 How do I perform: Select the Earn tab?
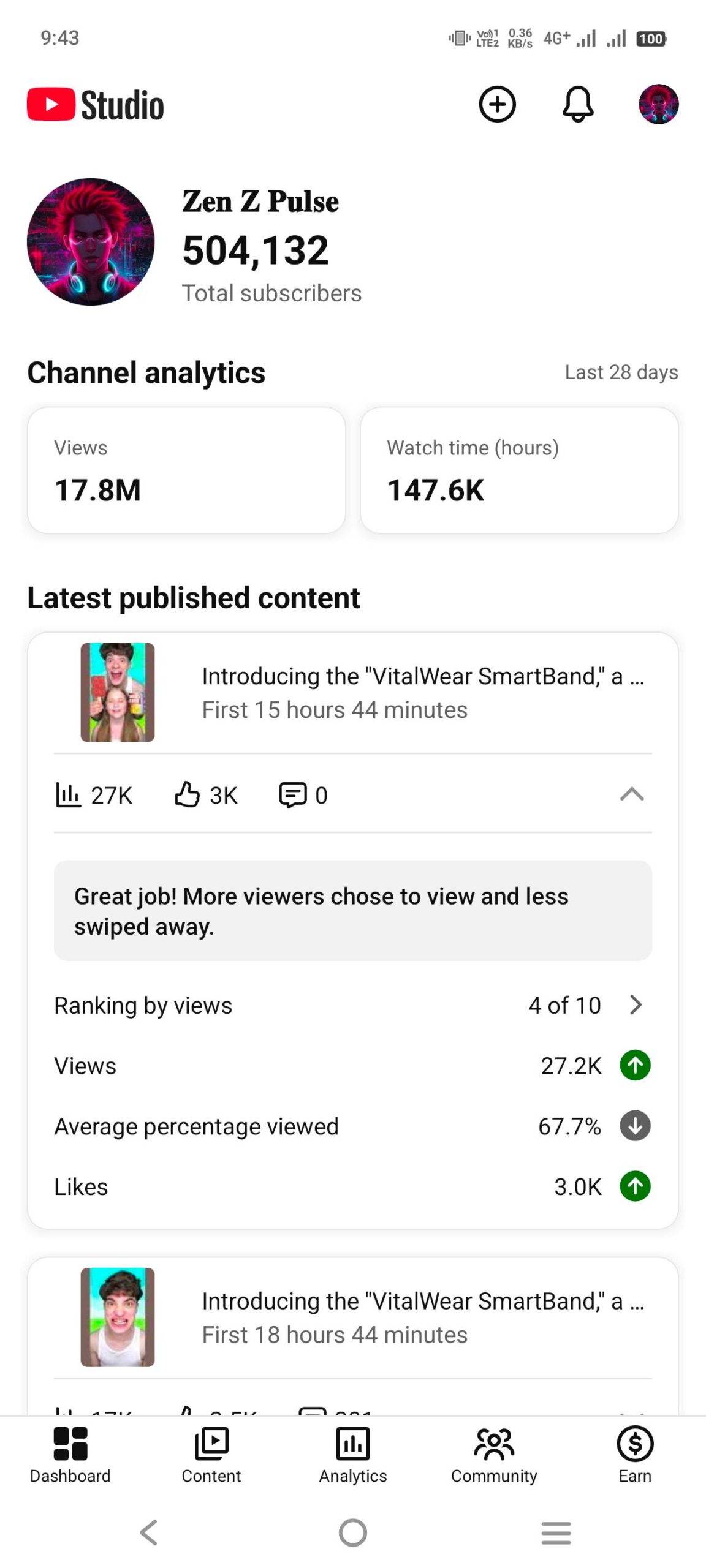point(635,1455)
